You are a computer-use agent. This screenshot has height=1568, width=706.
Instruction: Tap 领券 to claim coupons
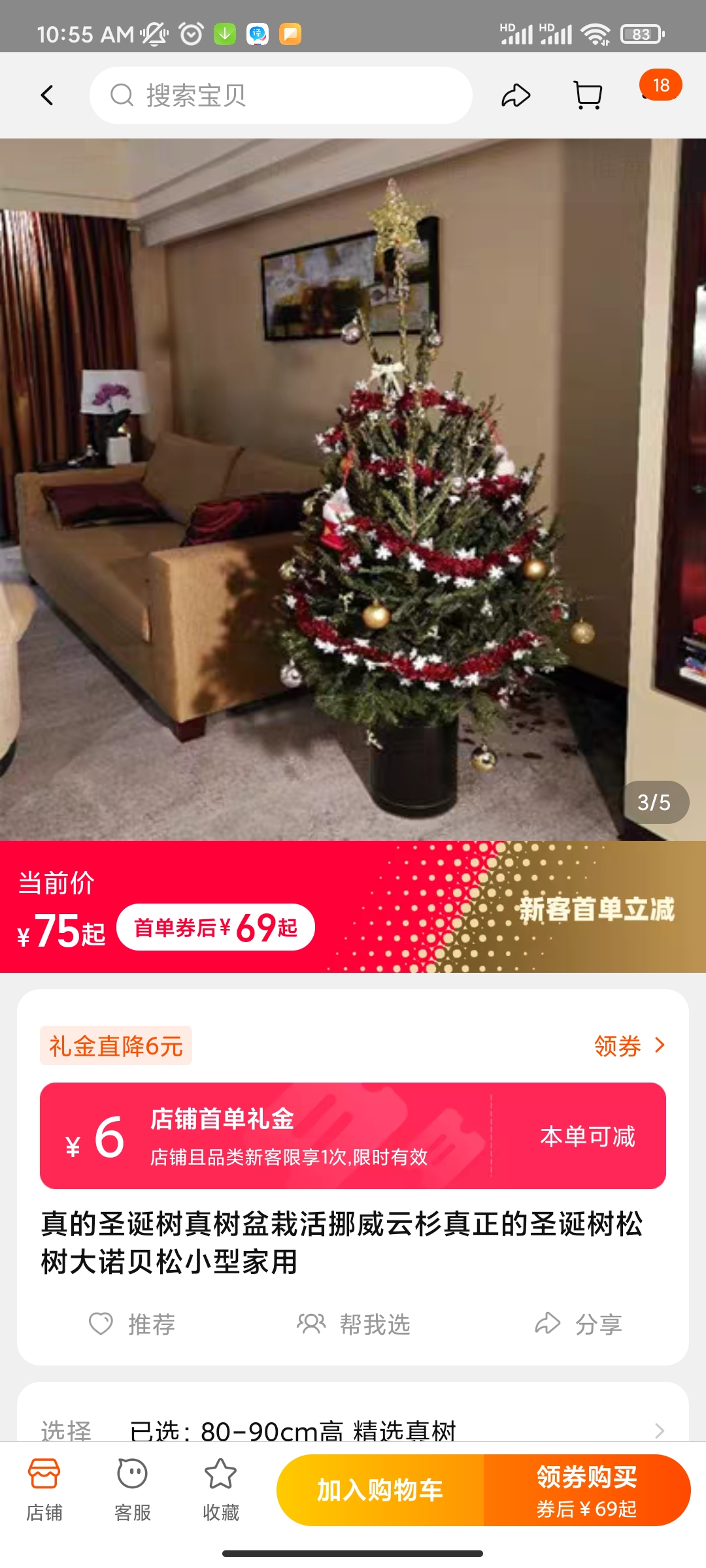(x=629, y=1046)
